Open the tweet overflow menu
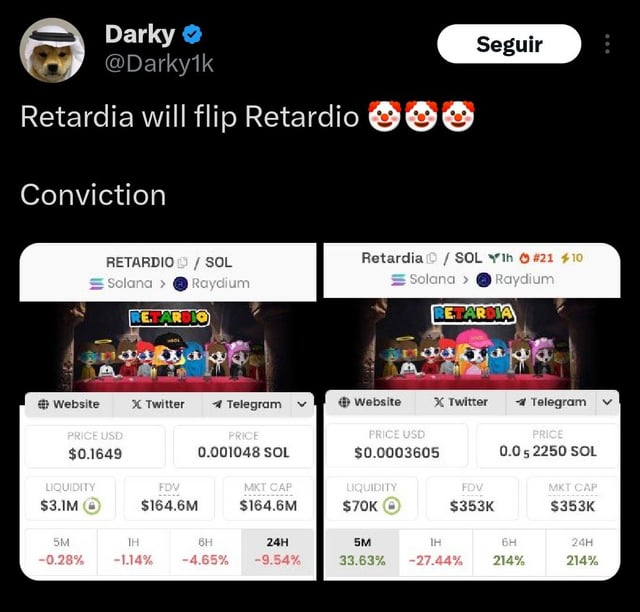The height and width of the screenshot is (612, 640). (607, 45)
